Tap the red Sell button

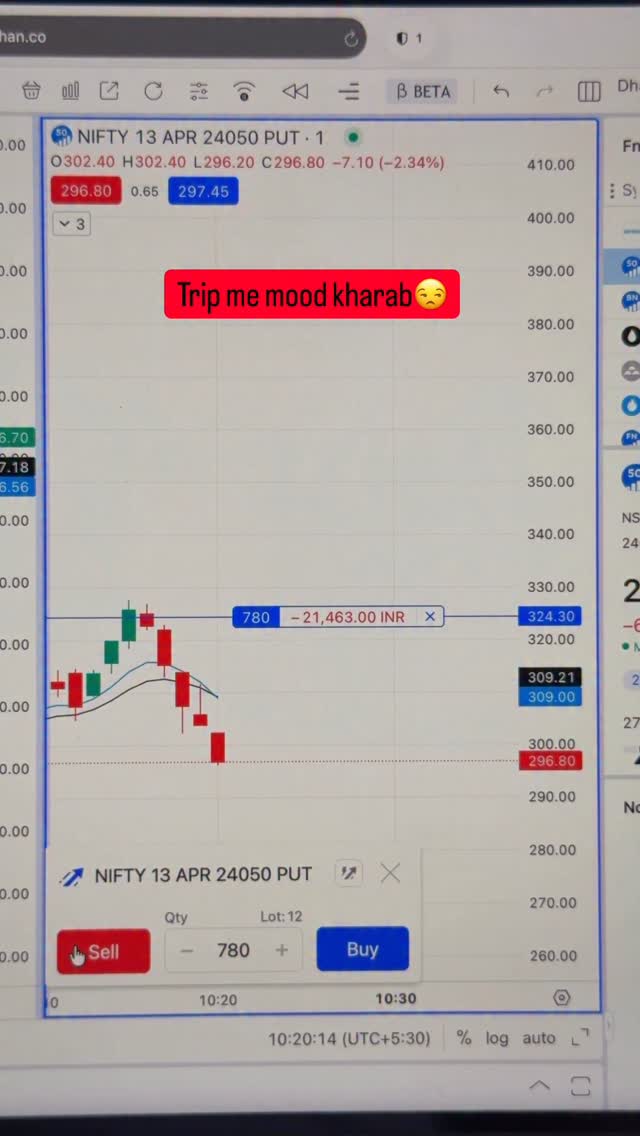click(x=103, y=951)
